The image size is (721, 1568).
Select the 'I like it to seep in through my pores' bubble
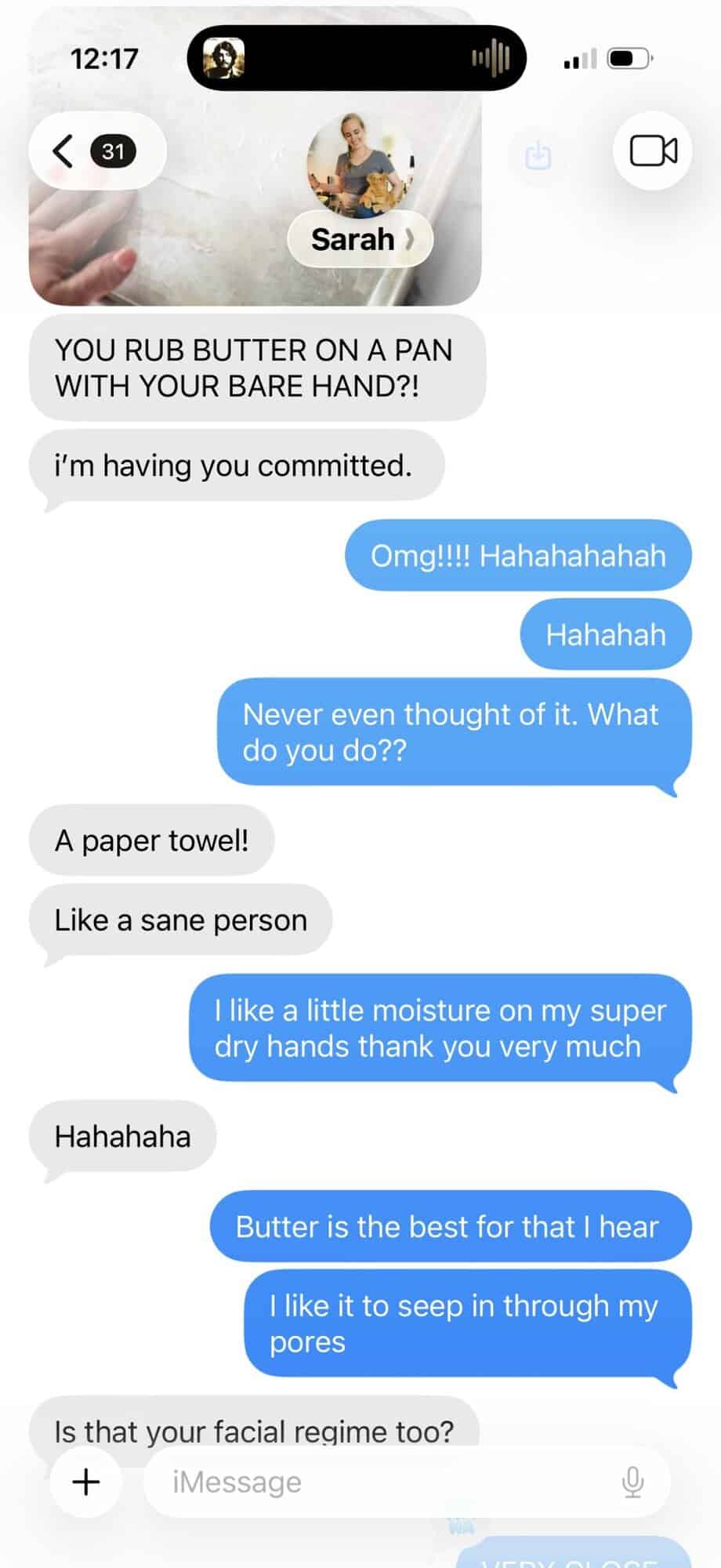(464, 1323)
